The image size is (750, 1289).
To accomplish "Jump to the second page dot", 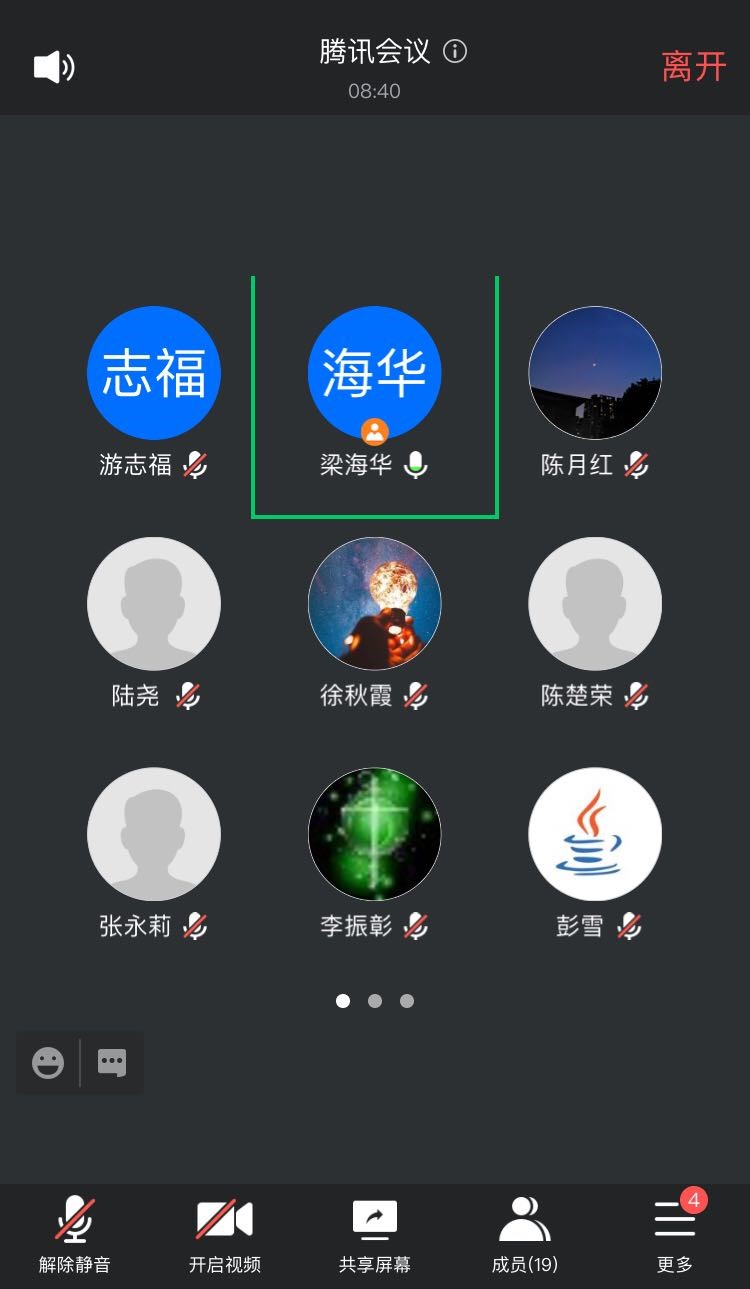I will coord(375,1001).
